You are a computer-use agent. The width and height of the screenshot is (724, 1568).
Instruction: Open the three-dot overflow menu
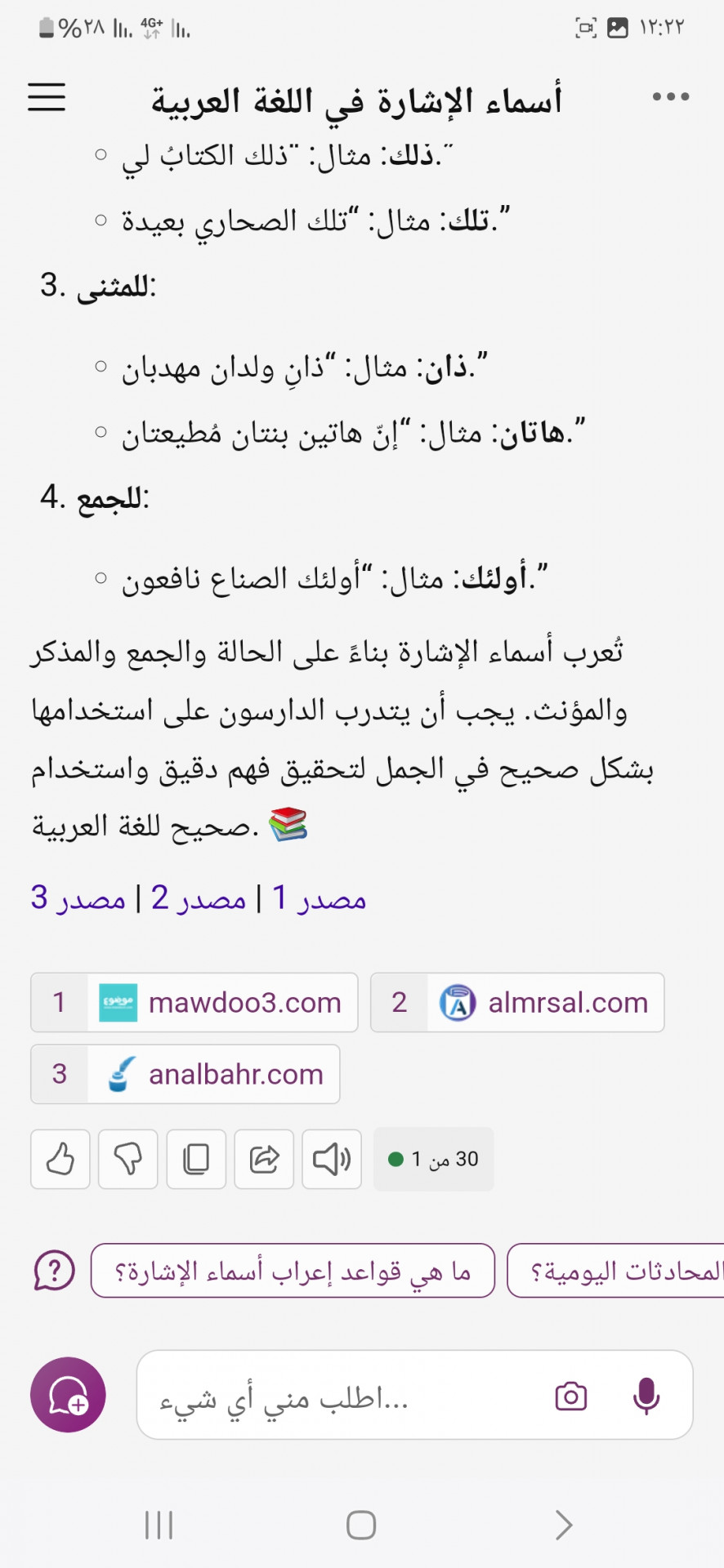point(670,96)
